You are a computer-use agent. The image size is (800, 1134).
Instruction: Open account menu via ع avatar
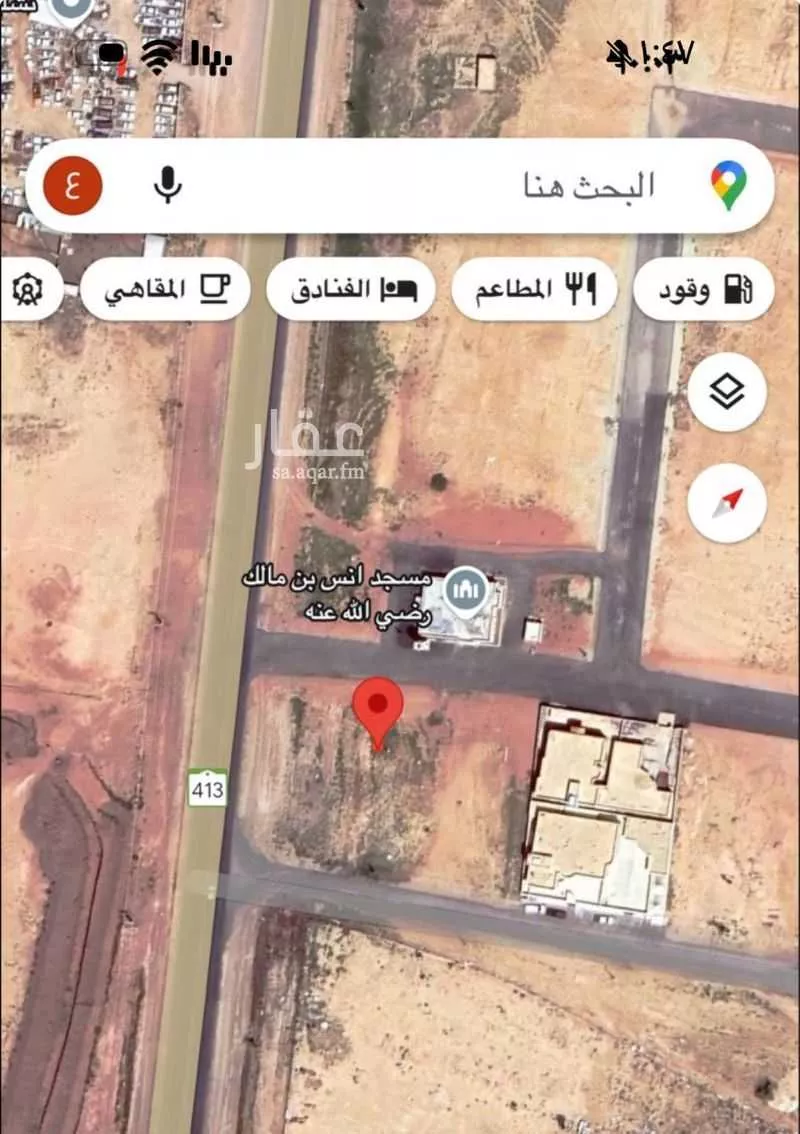[x=73, y=184]
